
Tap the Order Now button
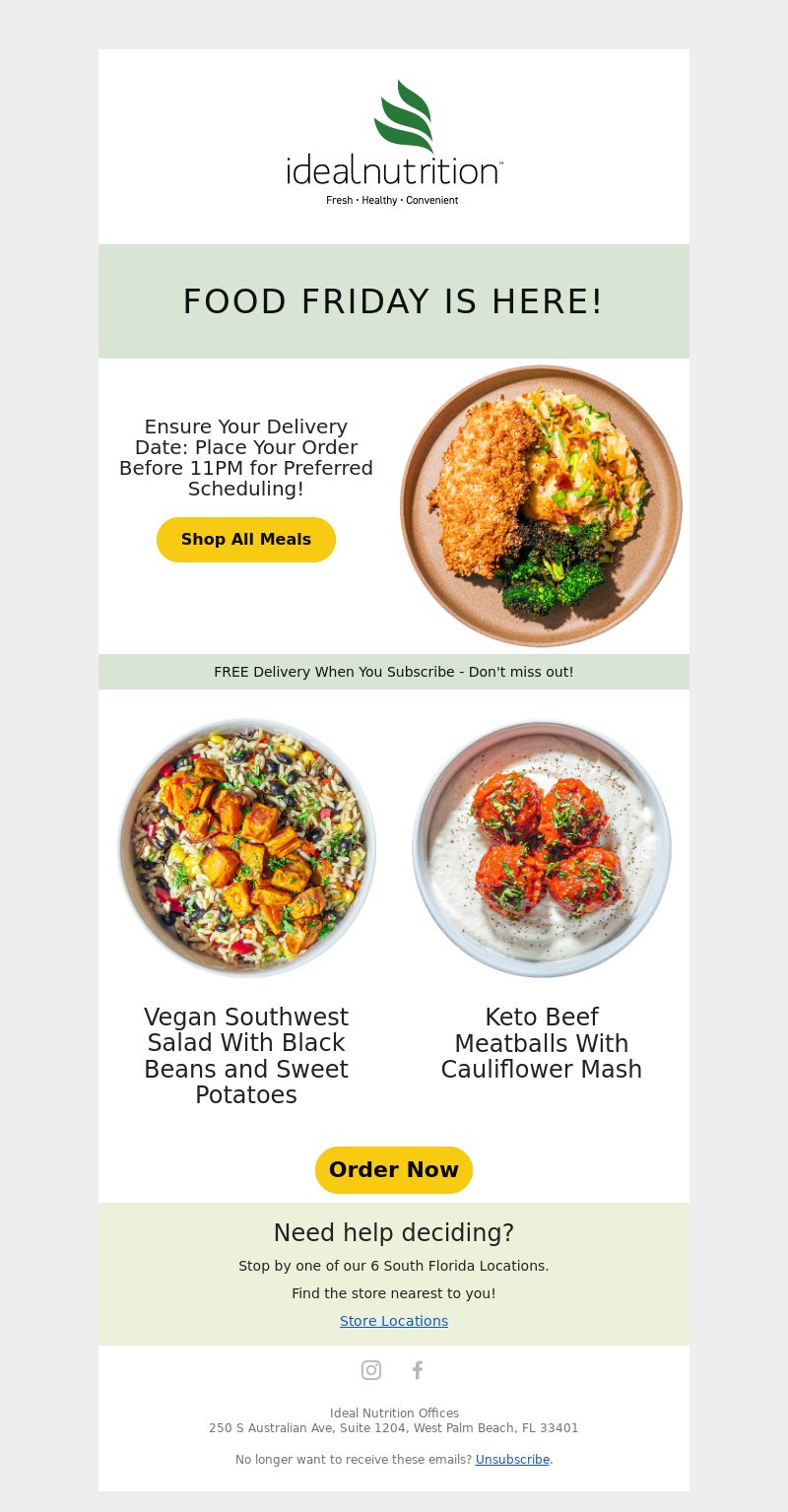394,1170
